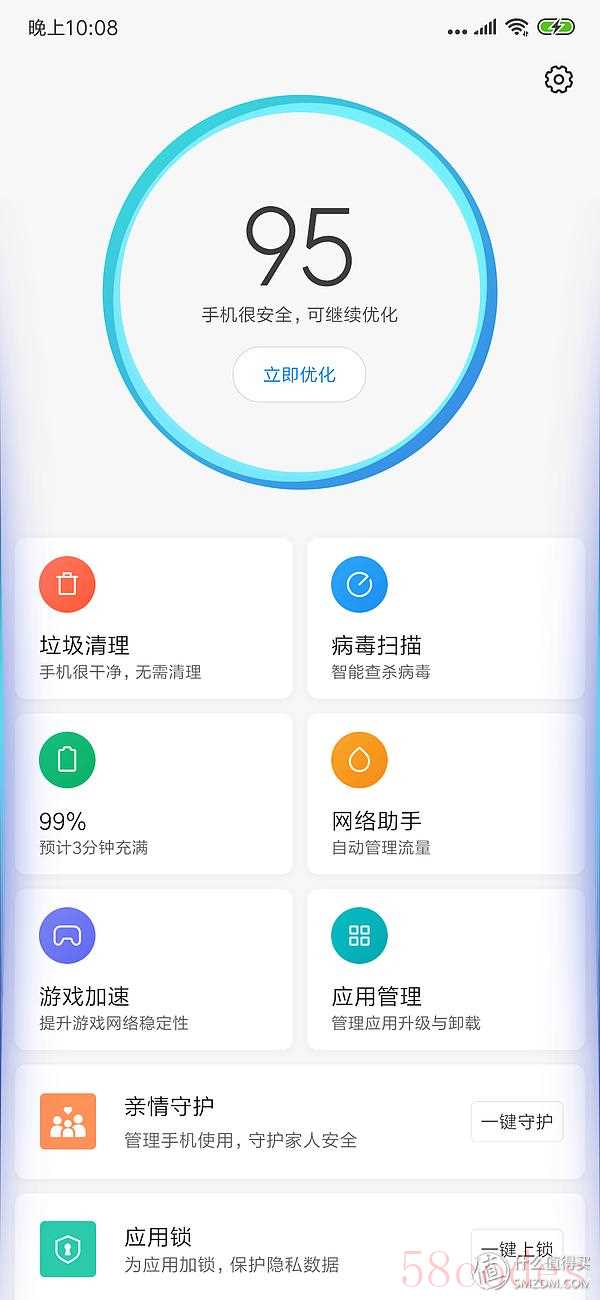Viewport: 600px width, 1300px height.
Task: Open the 垃圾清理 card
Action: point(154,618)
